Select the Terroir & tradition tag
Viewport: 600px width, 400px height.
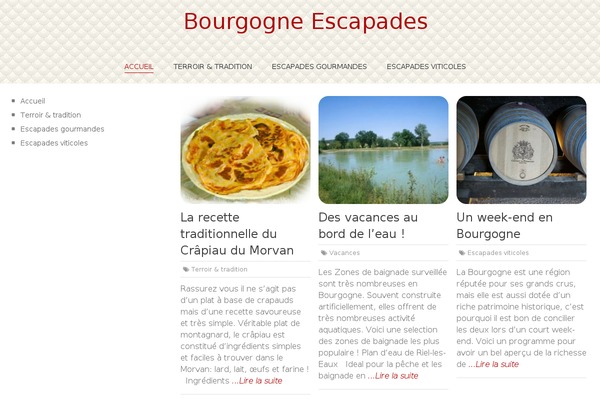219,269
